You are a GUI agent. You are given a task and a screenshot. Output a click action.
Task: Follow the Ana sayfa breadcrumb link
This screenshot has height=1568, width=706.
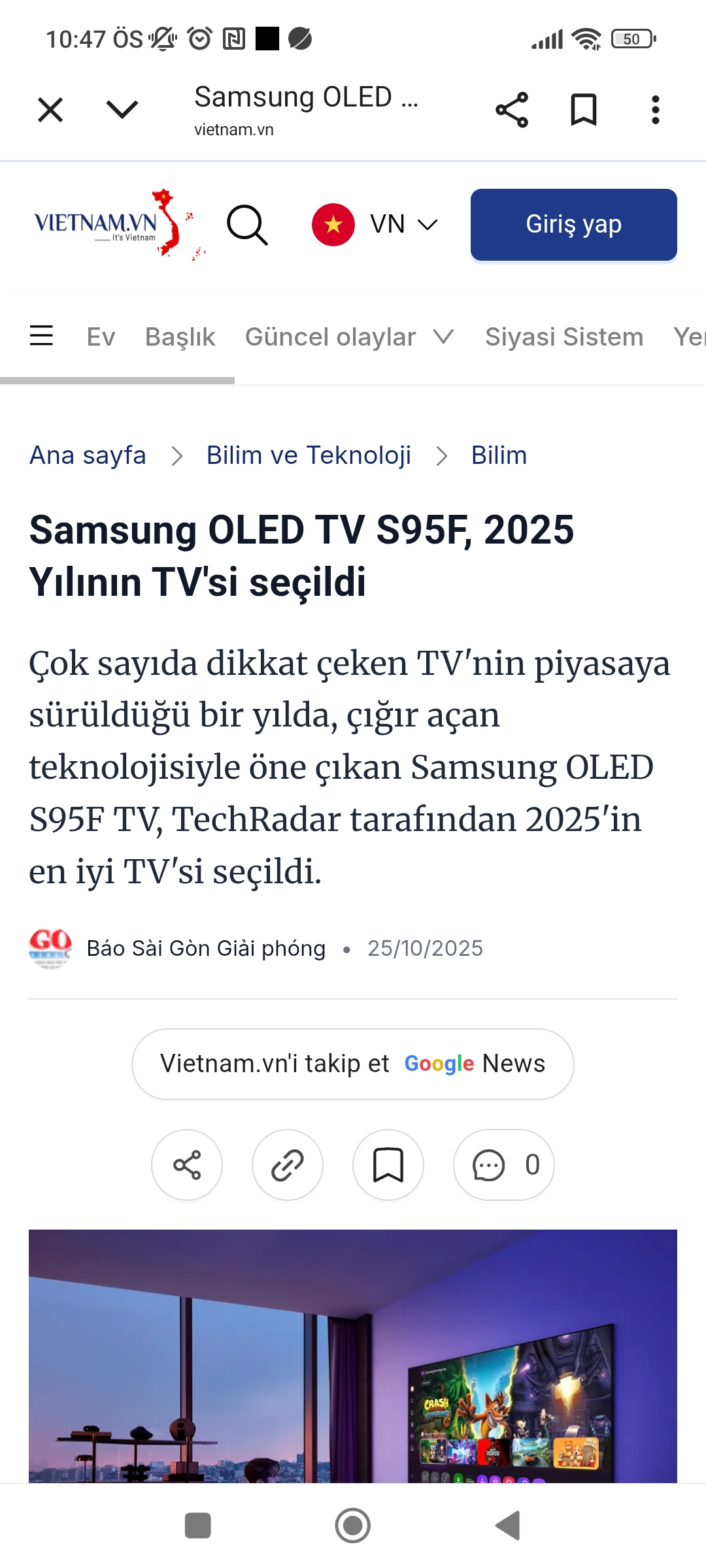pos(88,455)
